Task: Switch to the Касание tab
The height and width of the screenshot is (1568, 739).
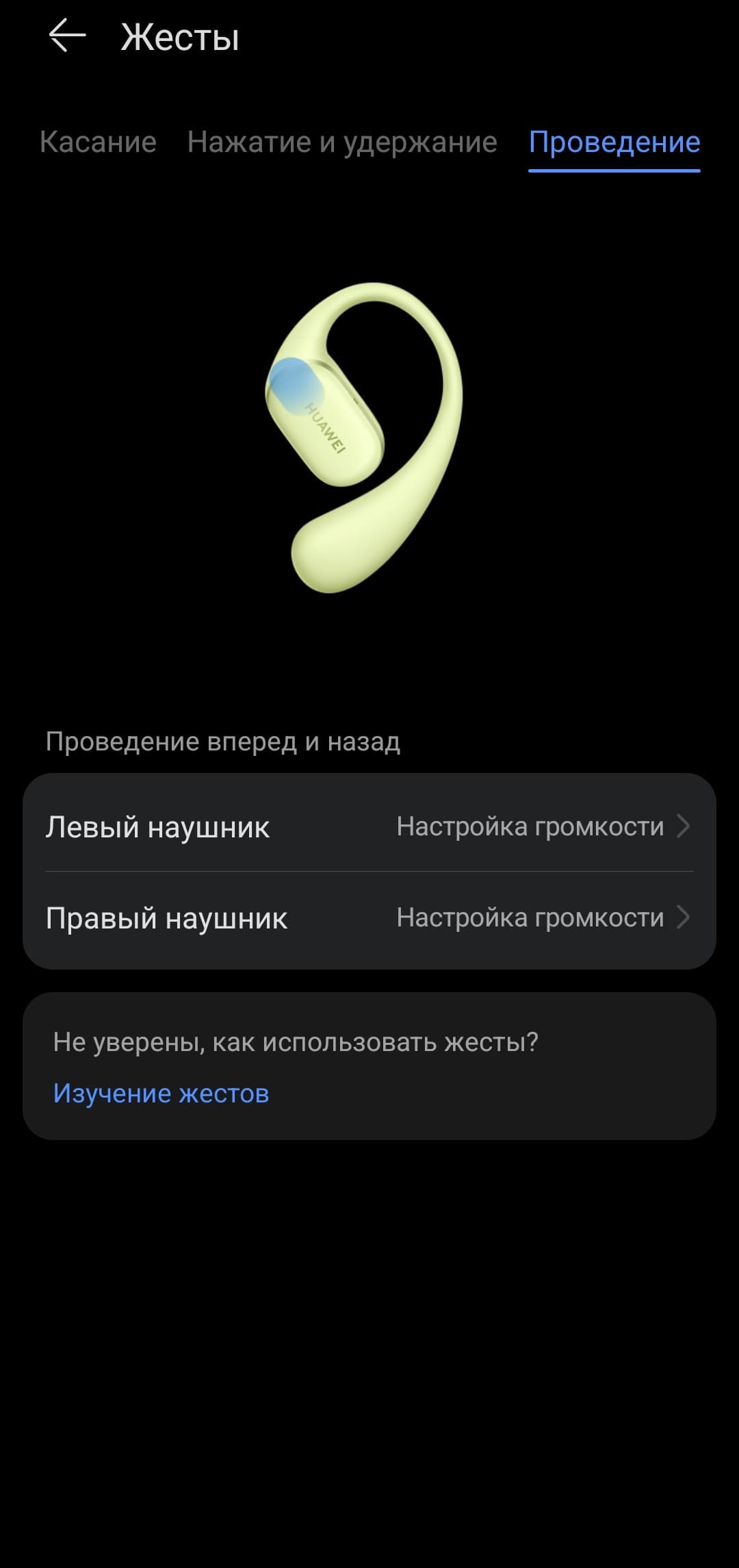Action: coord(98,142)
